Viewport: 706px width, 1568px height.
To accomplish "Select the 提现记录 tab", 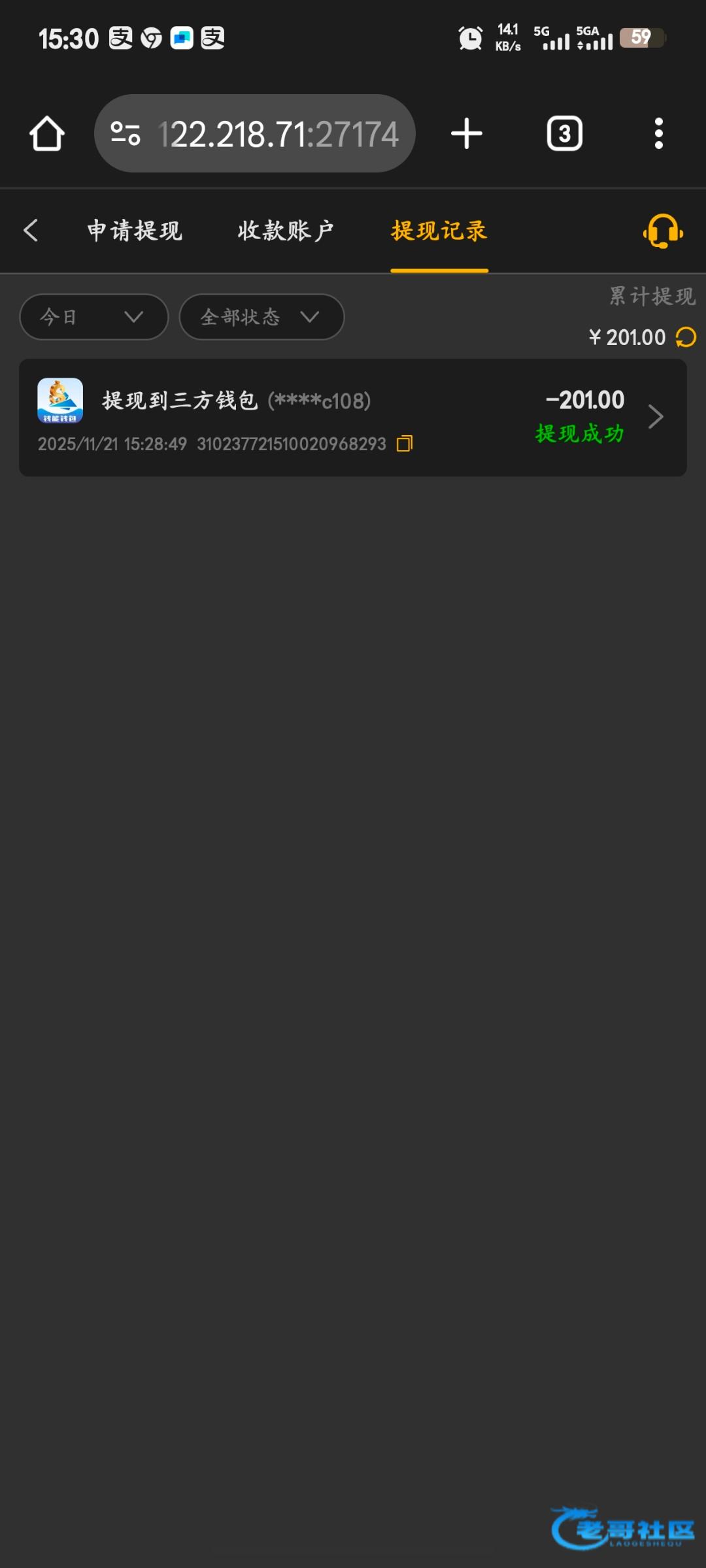I will point(439,231).
